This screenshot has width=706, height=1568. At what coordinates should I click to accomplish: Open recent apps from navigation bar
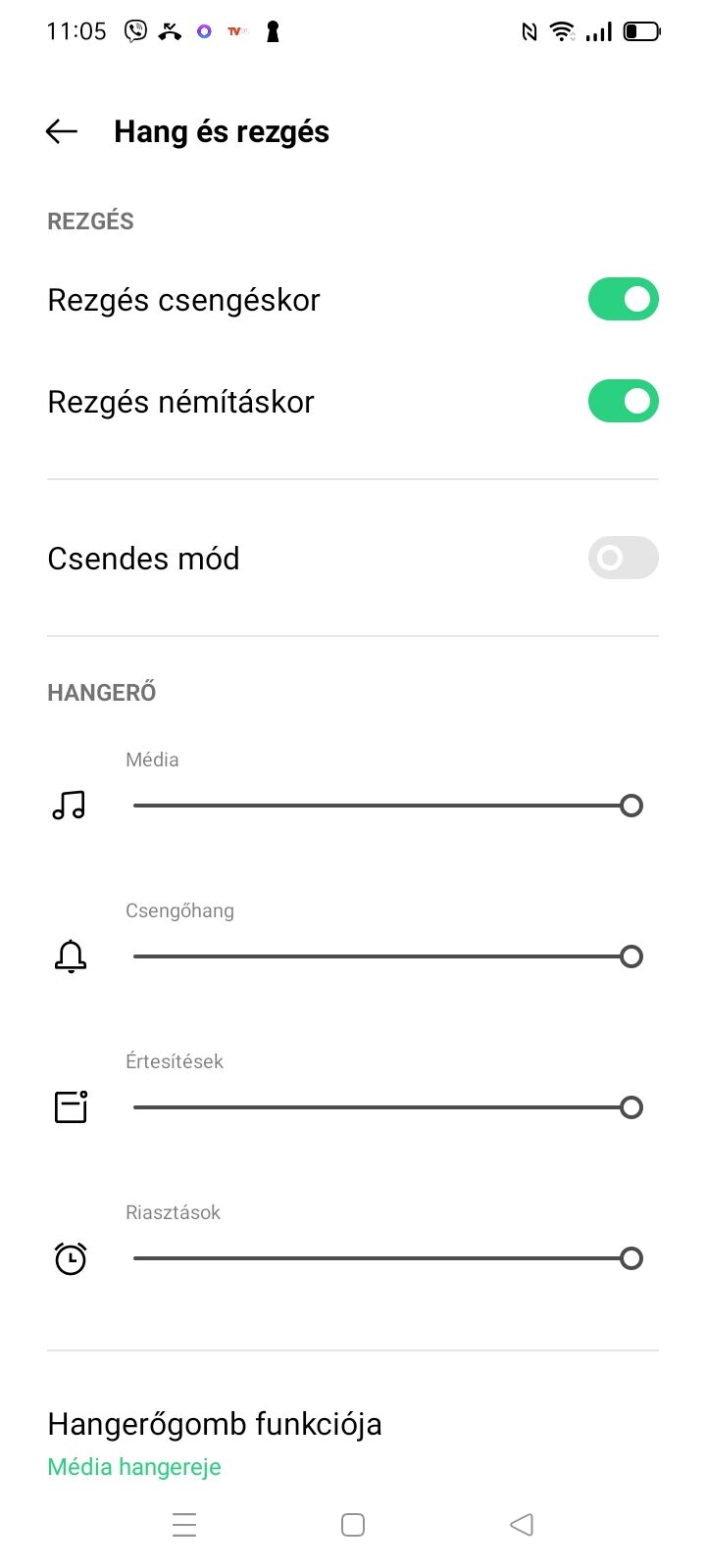coord(184,1525)
